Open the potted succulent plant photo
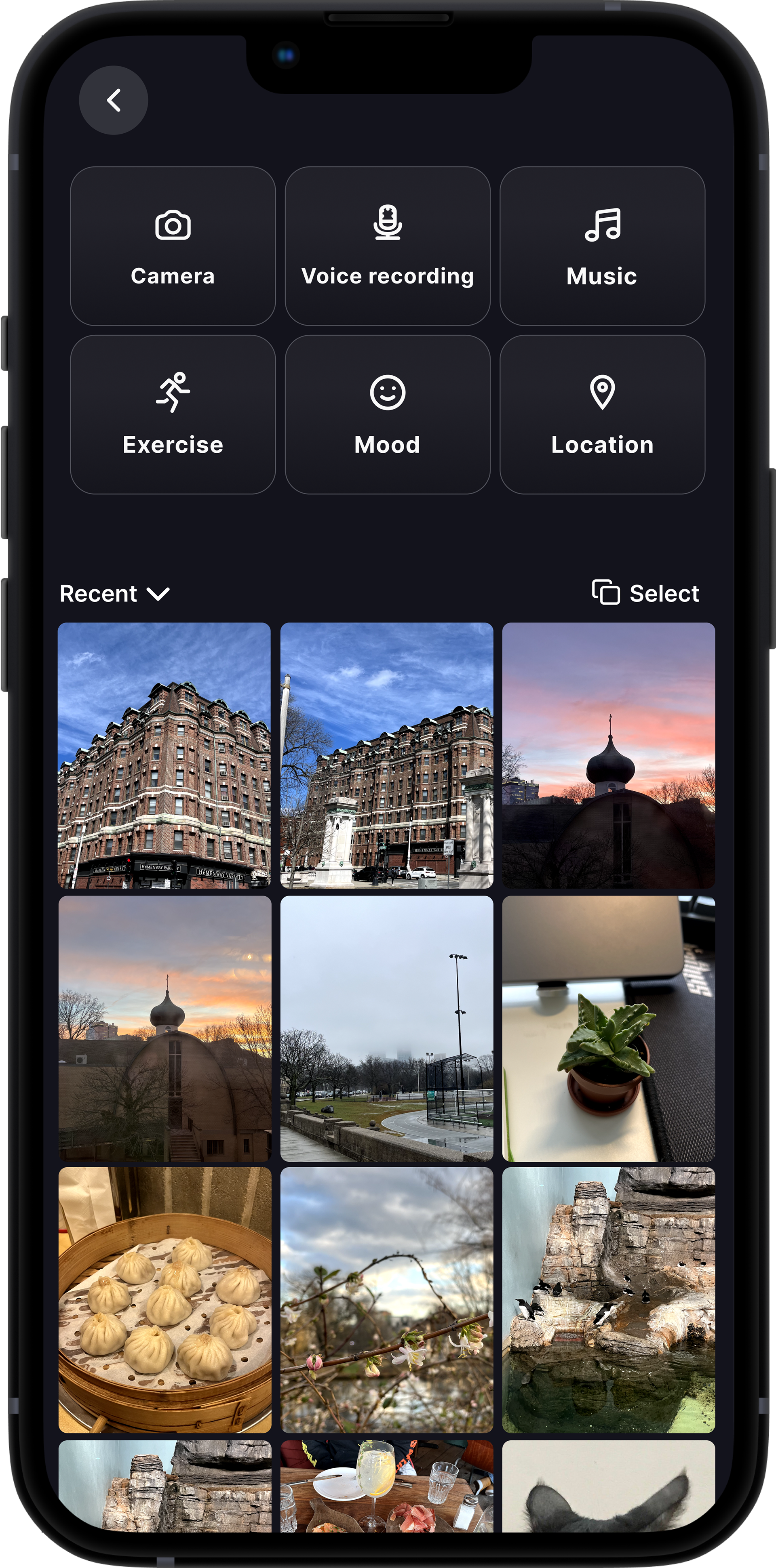This screenshot has width=776, height=1568. tap(609, 1028)
